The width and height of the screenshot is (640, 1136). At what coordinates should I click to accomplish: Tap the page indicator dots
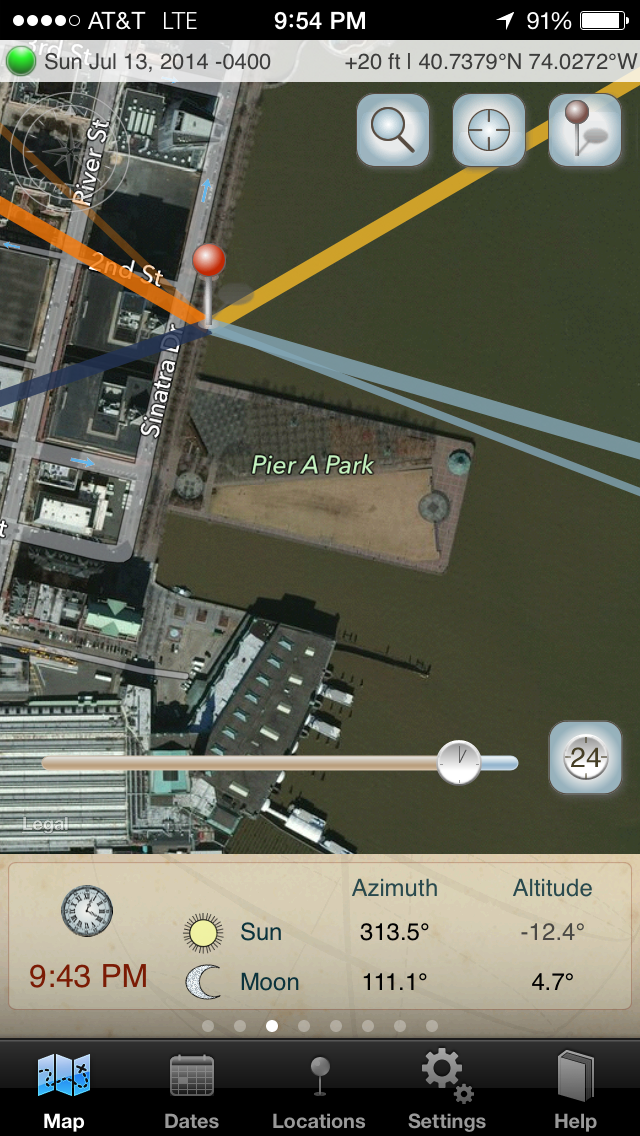(319, 1026)
